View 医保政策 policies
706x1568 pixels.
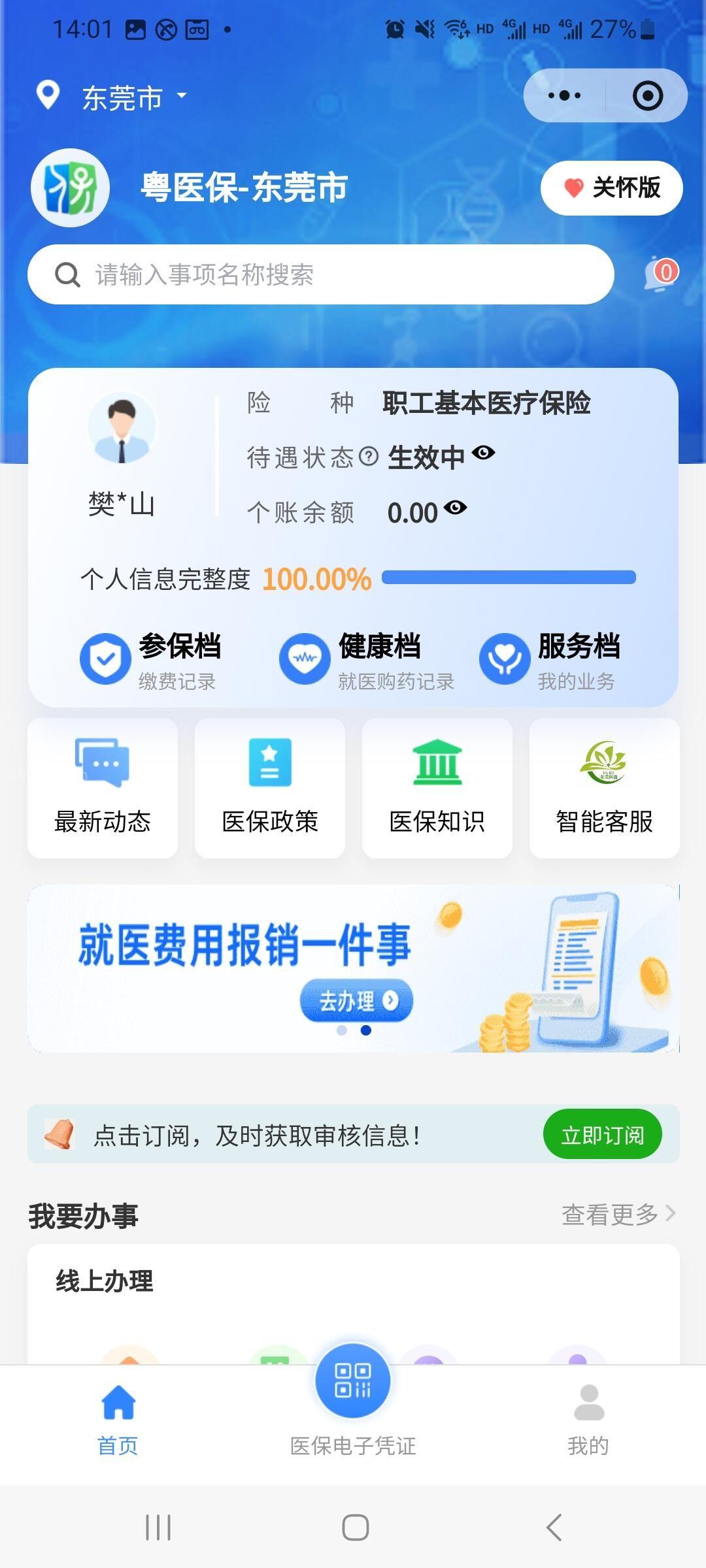270,788
